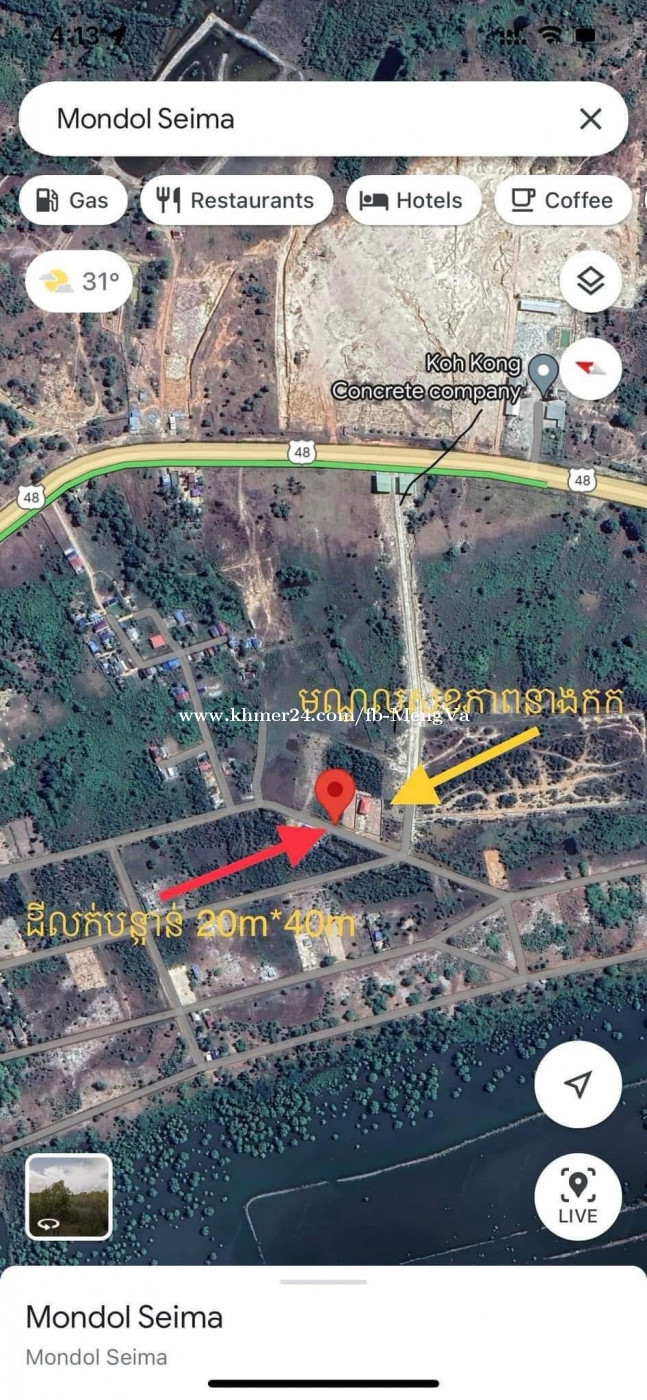Select the Hotels chip
The height and width of the screenshot is (1400, 647).
(x=411, y=200)
